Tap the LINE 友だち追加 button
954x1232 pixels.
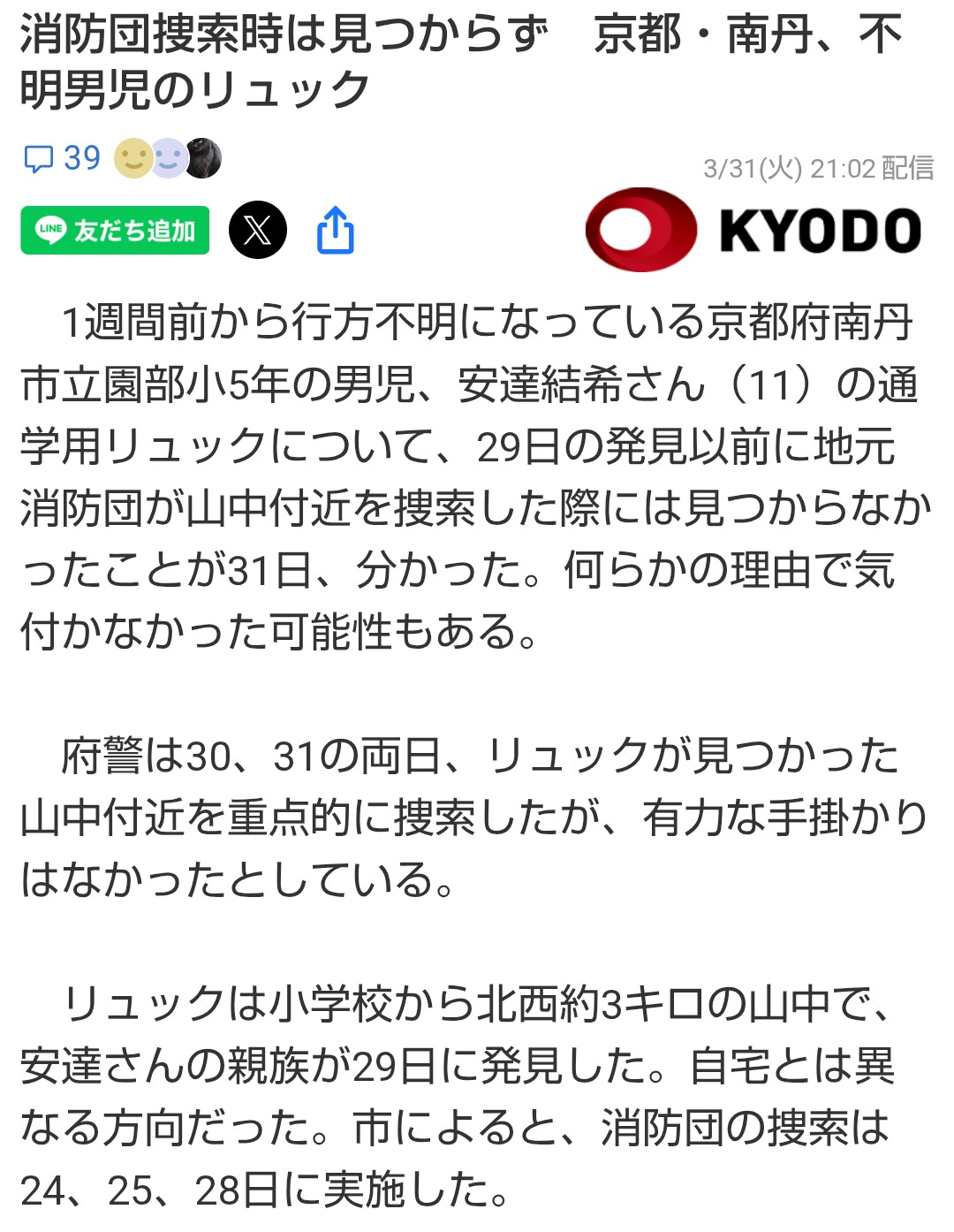tap(115, 231)
